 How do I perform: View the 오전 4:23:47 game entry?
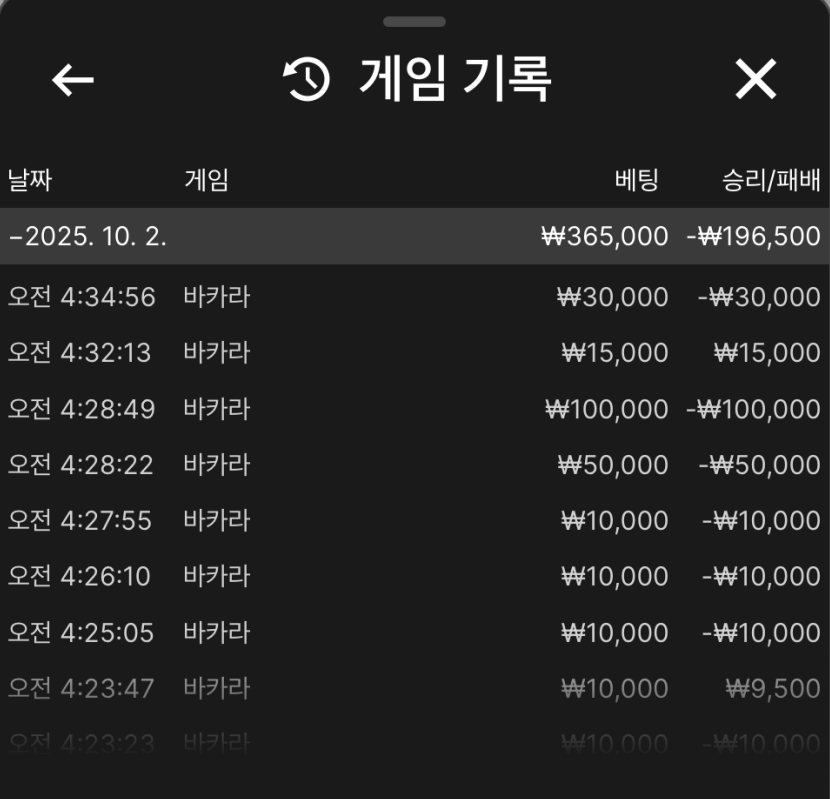pos(414,688)
